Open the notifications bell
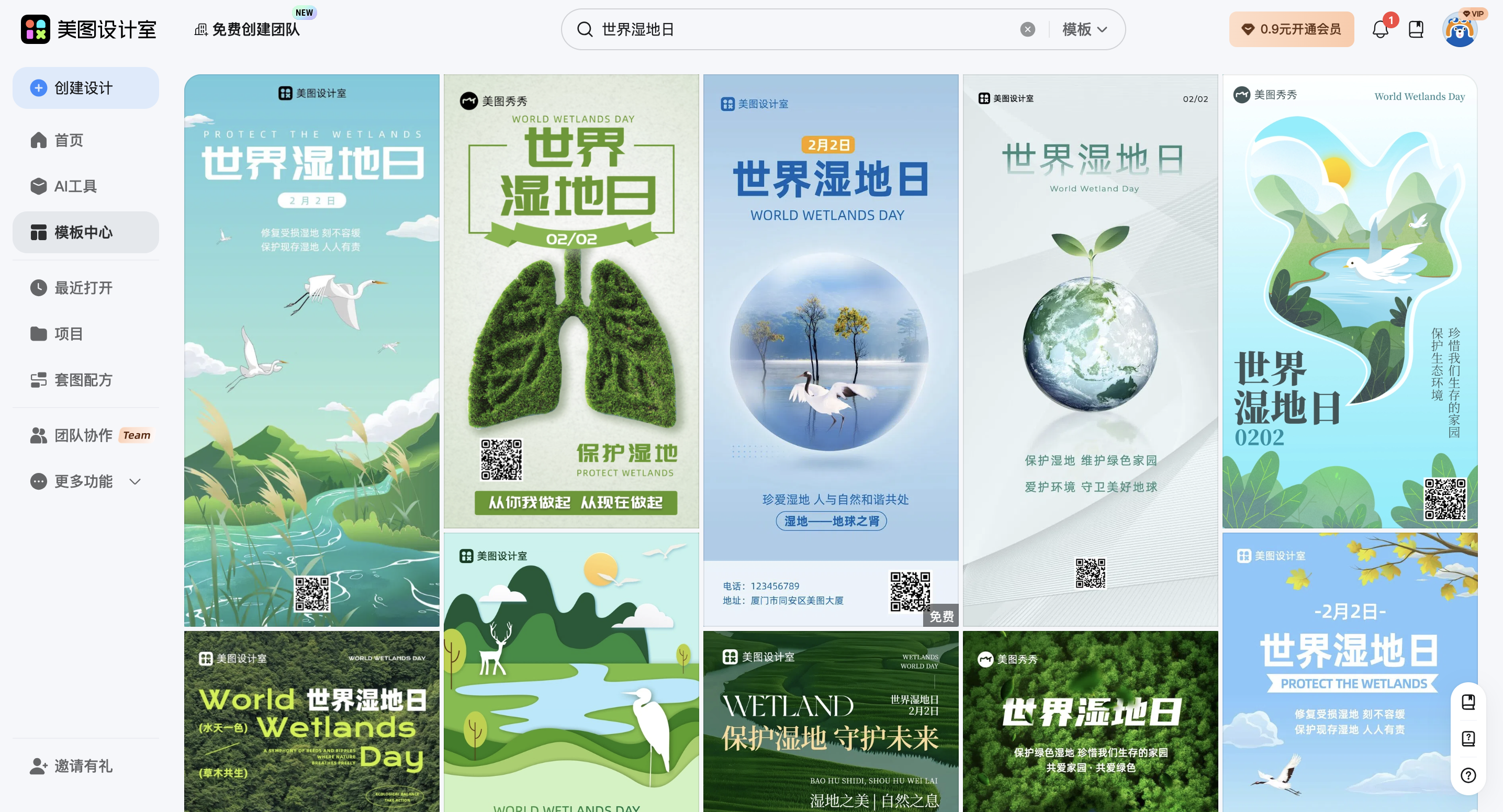The height and width of the screenshot is (812, 1503). (x=1379, y=29)
